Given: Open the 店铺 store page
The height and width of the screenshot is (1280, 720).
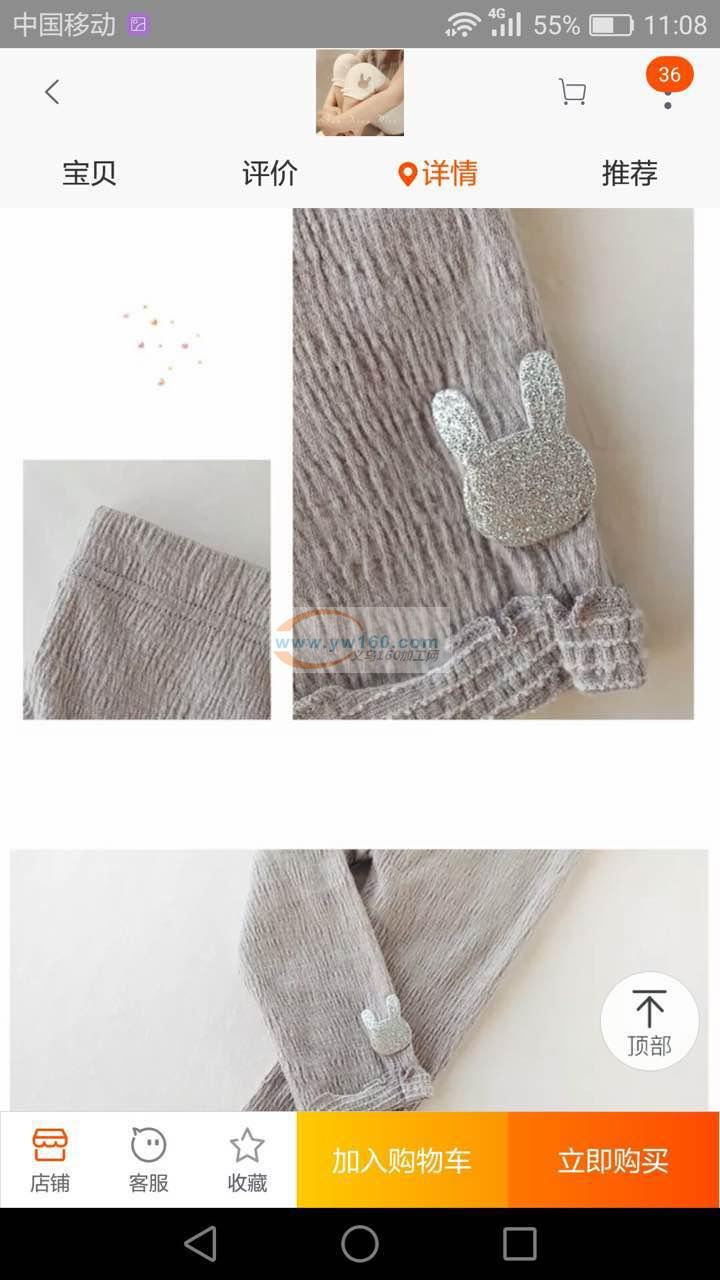Looking at the screenshot, I should pyautogui.click(x=50, y=1160).
